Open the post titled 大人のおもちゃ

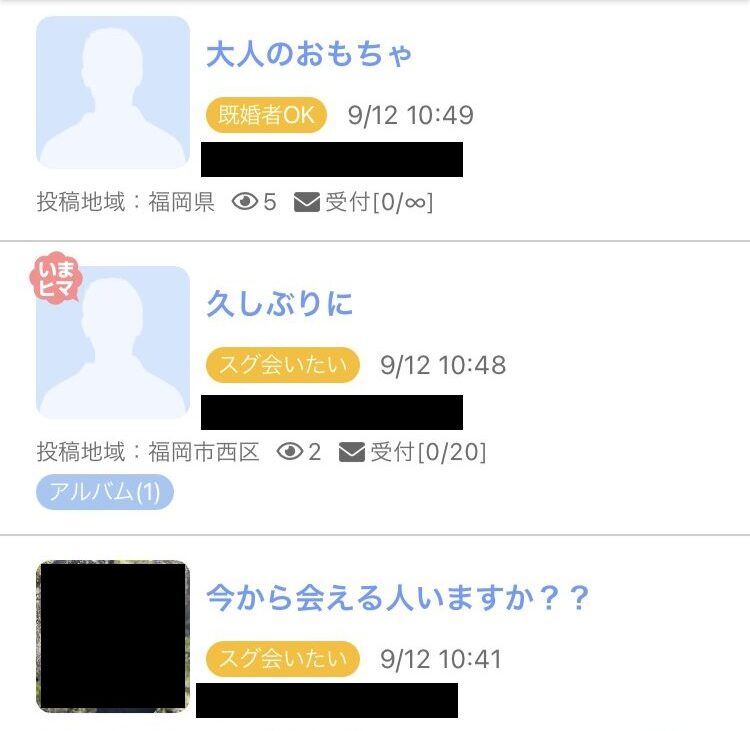point(309,54)
